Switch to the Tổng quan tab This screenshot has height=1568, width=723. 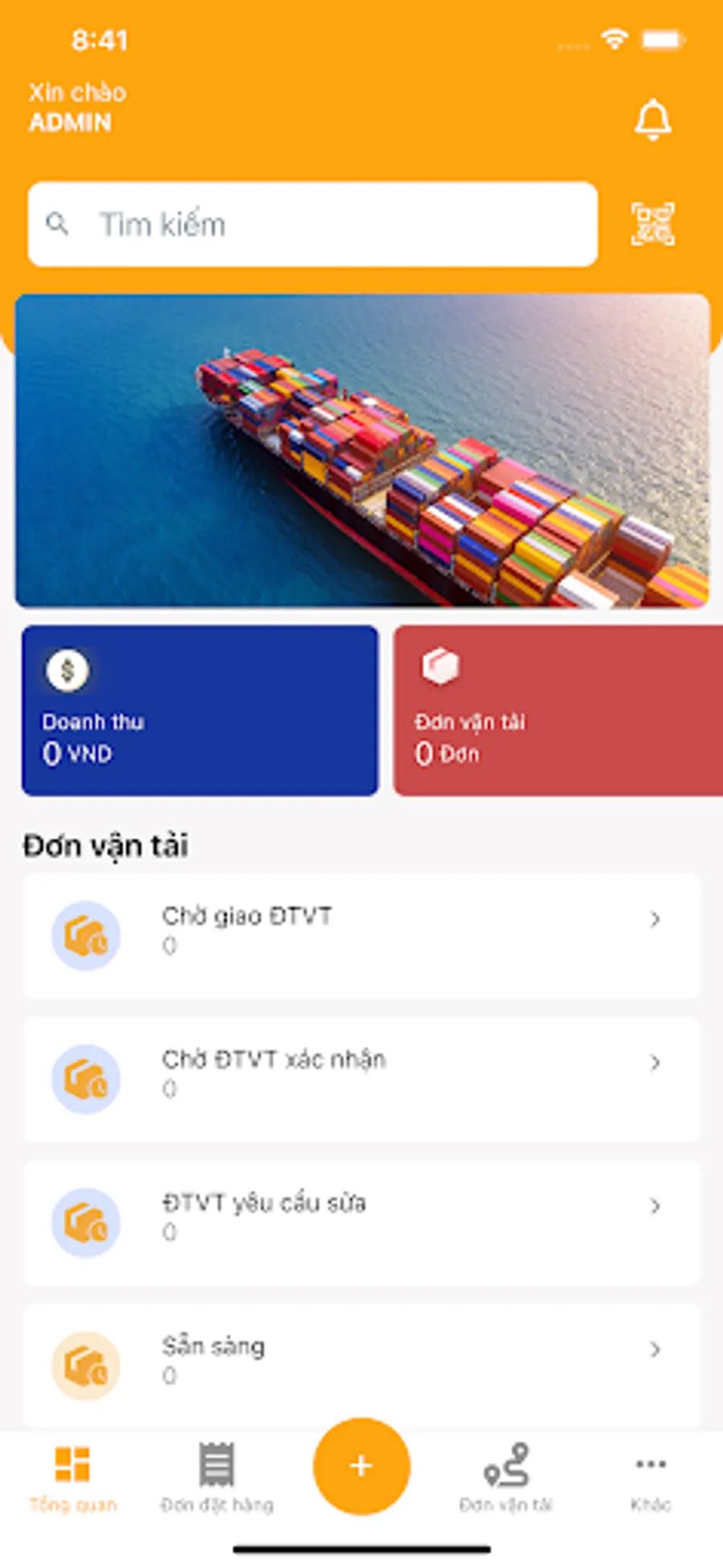point(72,1477)
